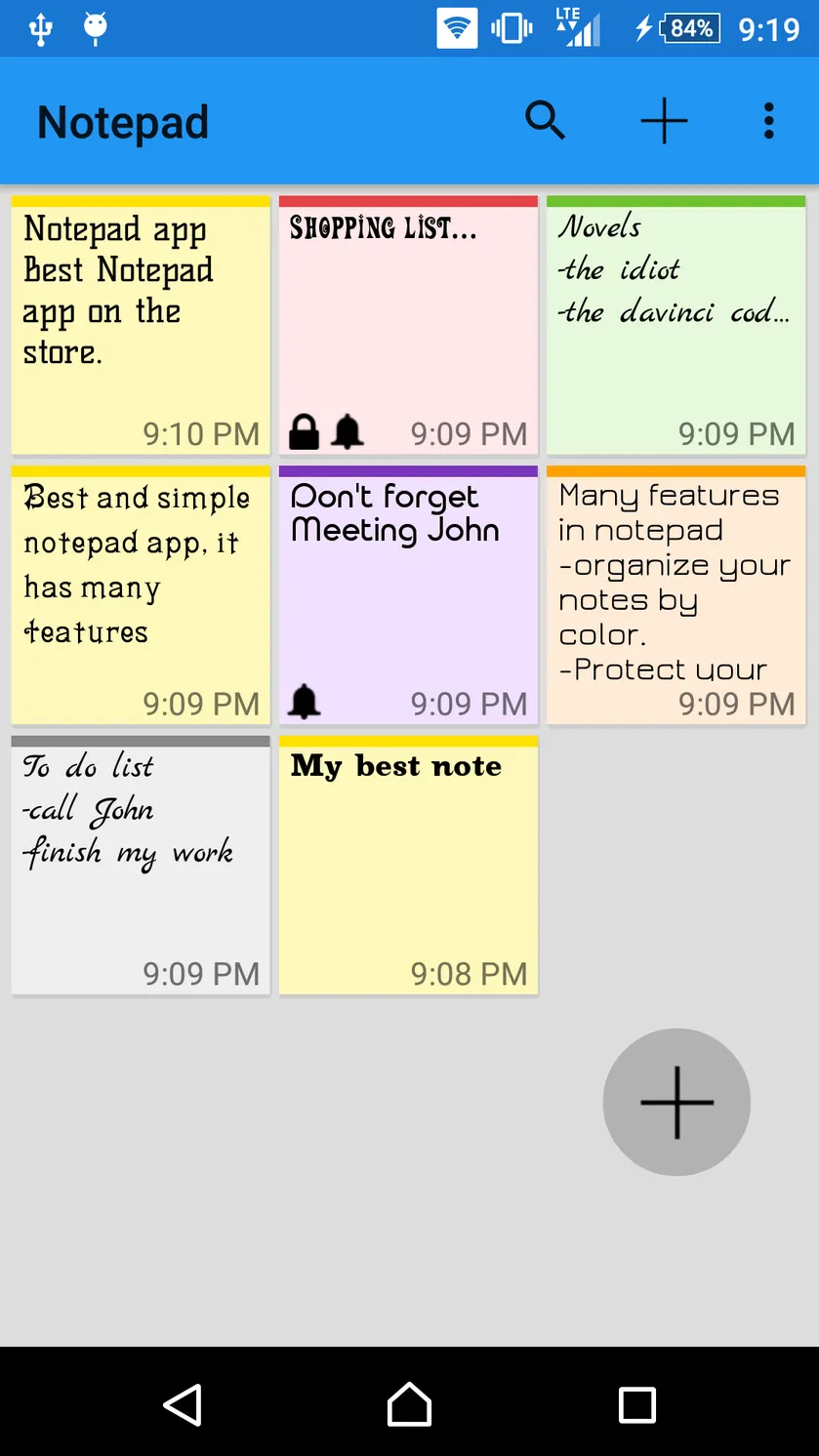Open the Novels note
Viewport: 819px width, 1456px height.
(676, 326)
